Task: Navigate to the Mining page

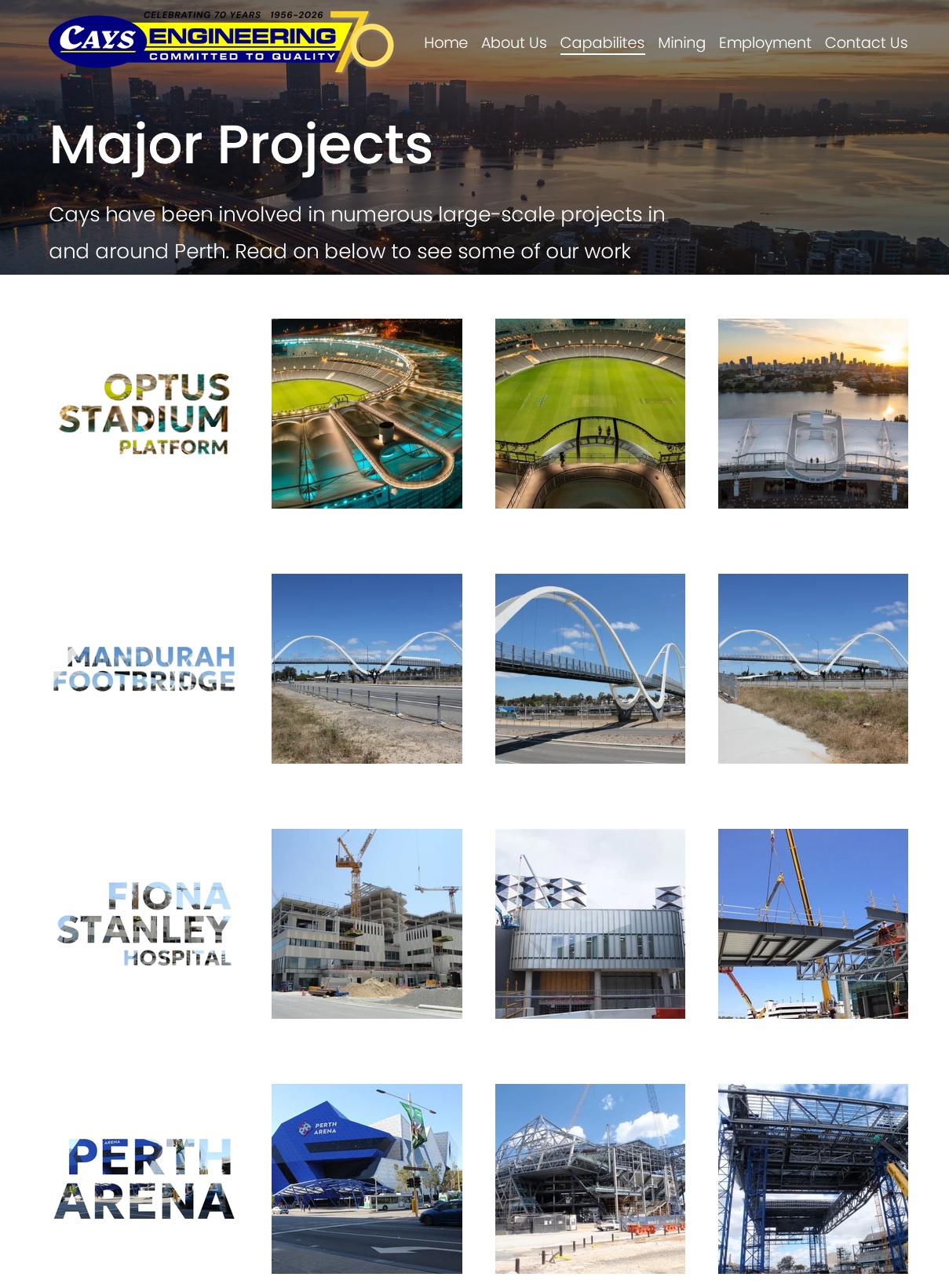Action: (681, 43)
